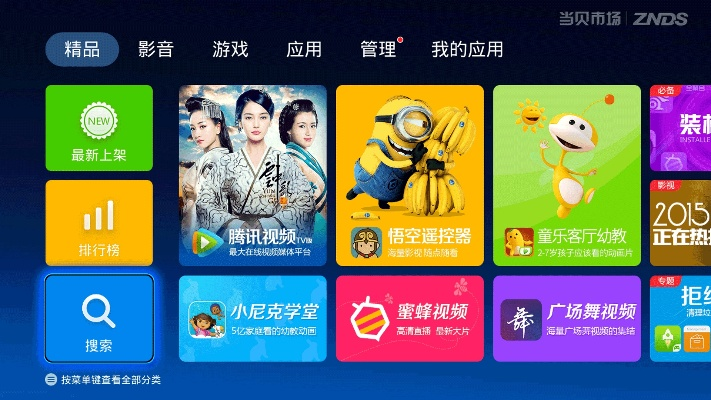The image size is (711, 400).
Task: Open the 最新上架 tile
Action: [99, 128]
